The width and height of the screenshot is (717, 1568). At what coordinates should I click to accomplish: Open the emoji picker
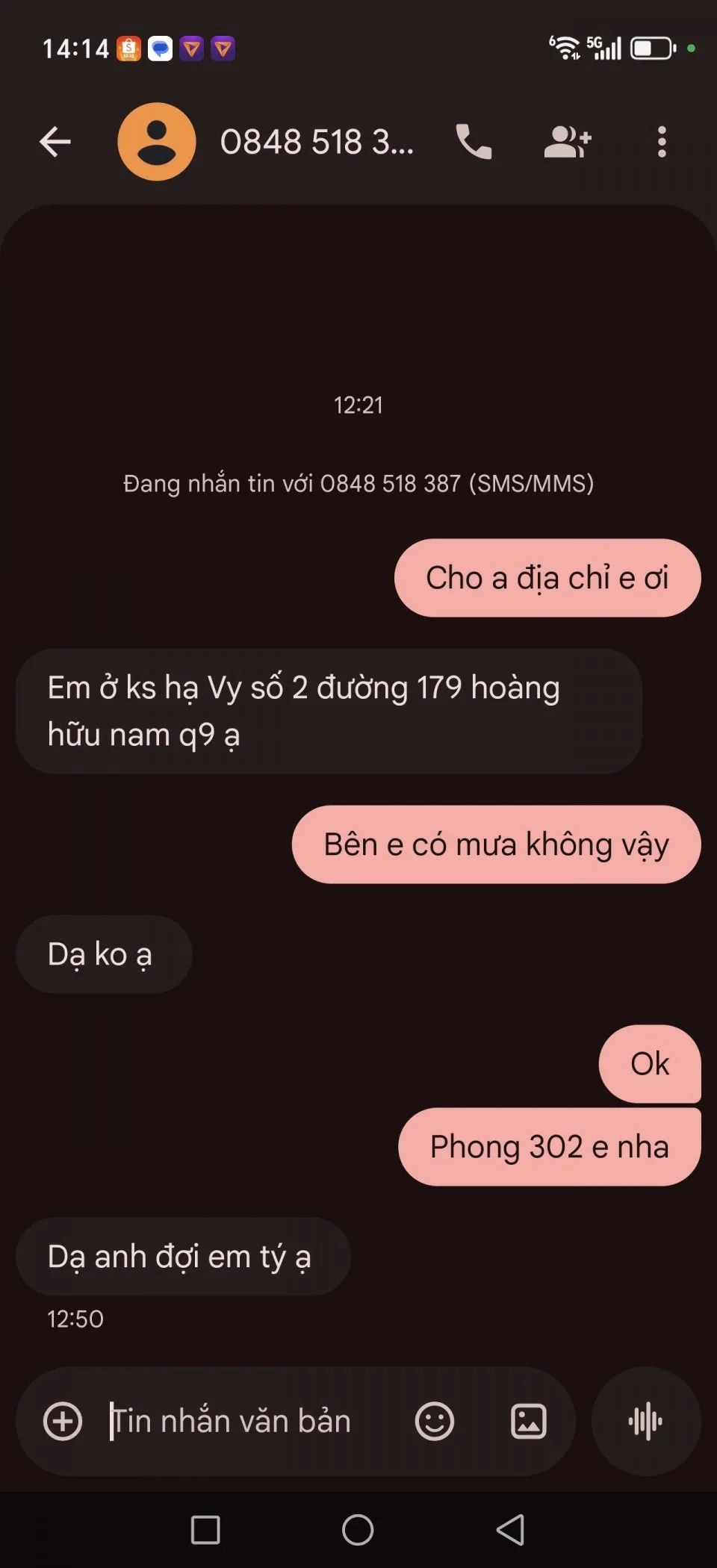click(x=434, y=1421)
